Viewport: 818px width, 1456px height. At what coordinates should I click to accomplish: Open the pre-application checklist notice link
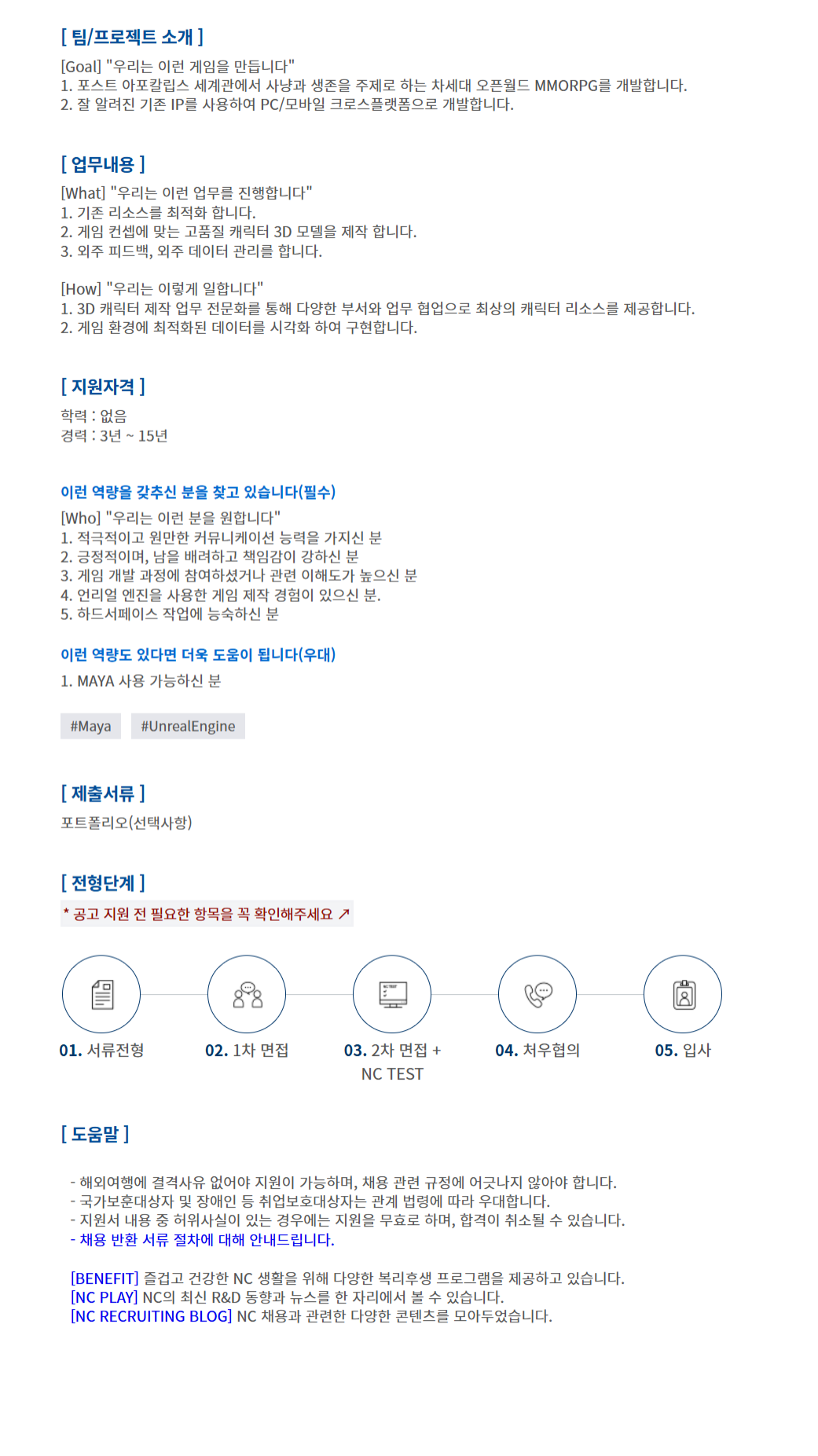click(207, 914)
